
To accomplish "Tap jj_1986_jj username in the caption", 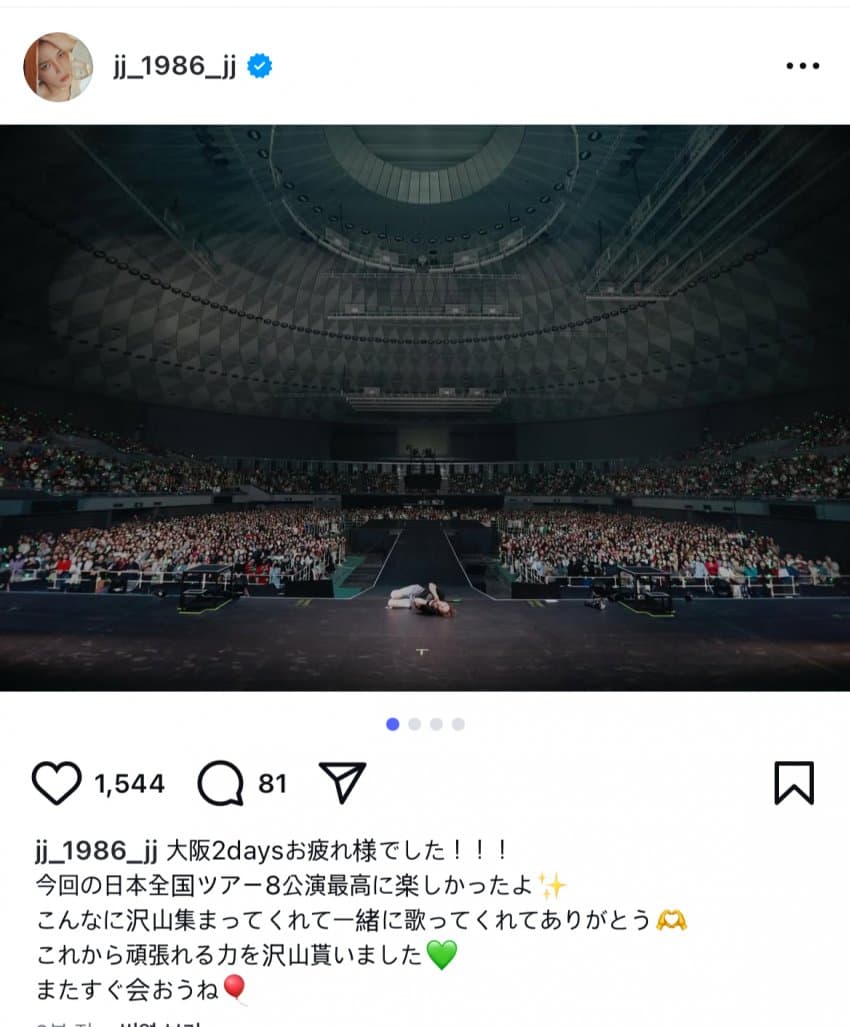I will [x=96, y=850].
